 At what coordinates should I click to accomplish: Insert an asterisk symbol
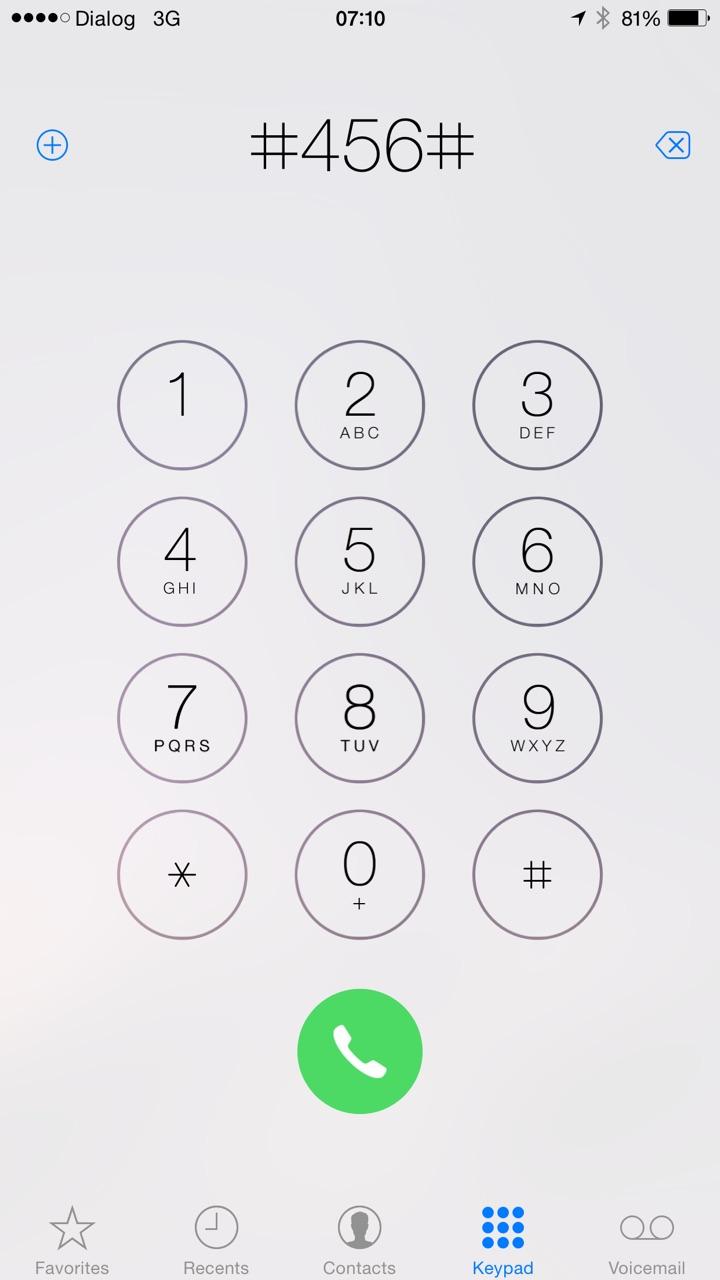coord(182,874)
